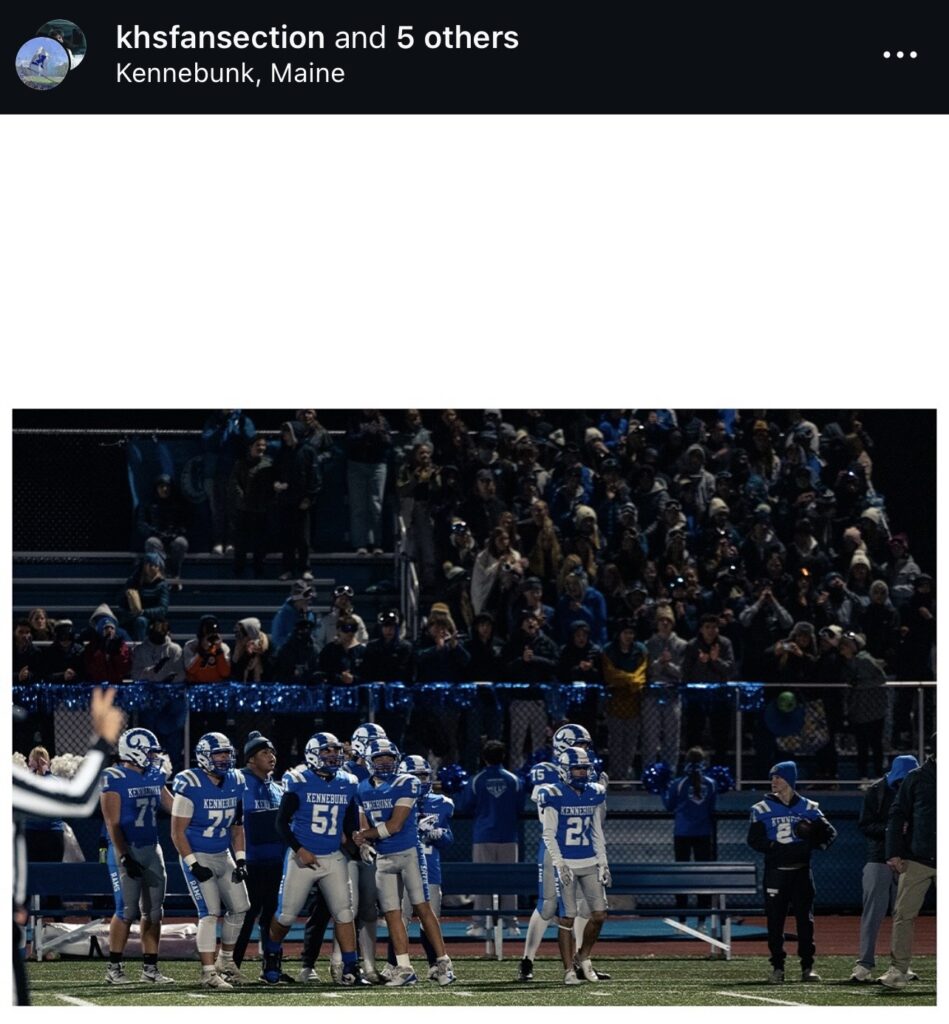Open the football game post photo
The image size is (949, 1024).
[474, 707]
